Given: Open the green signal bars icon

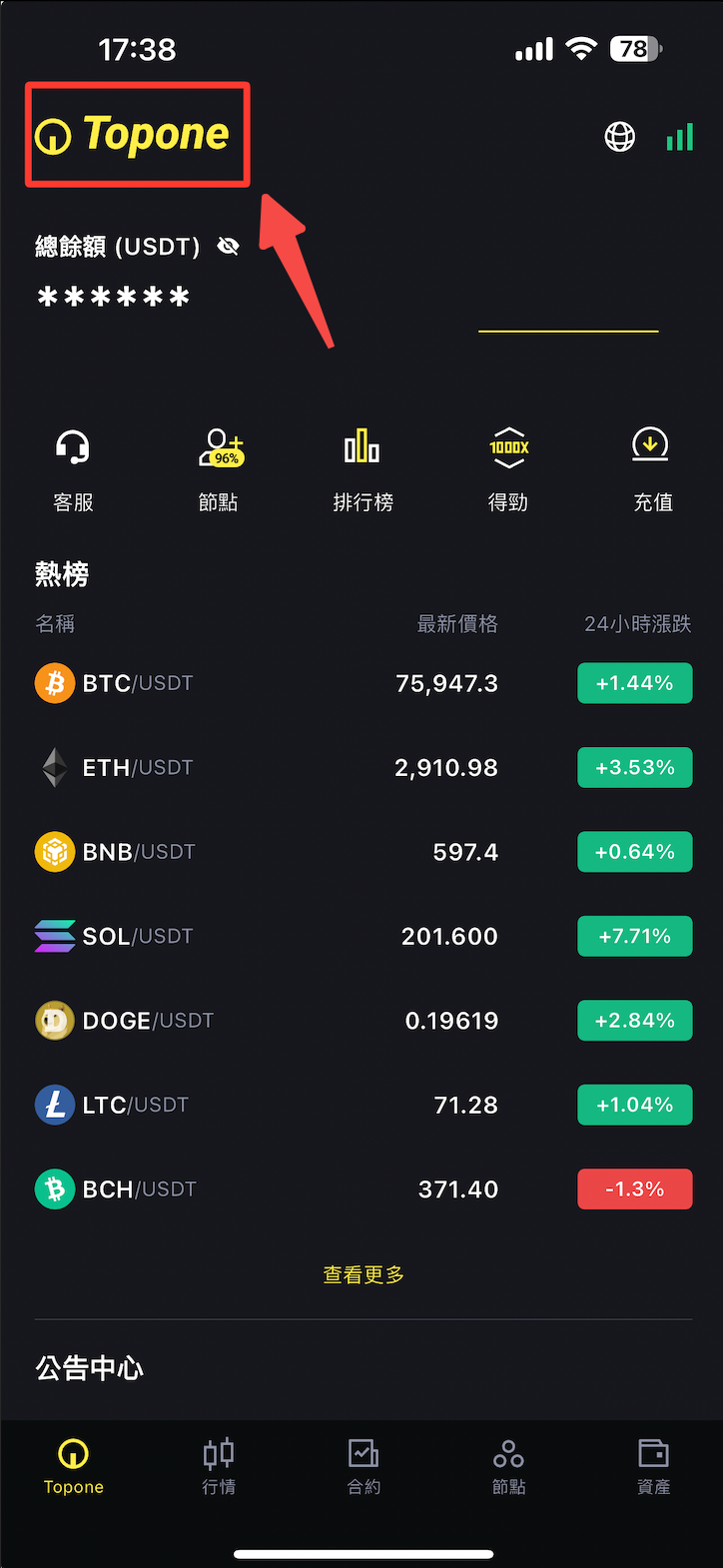Looking at the screenshot, I should pos(680,137).
